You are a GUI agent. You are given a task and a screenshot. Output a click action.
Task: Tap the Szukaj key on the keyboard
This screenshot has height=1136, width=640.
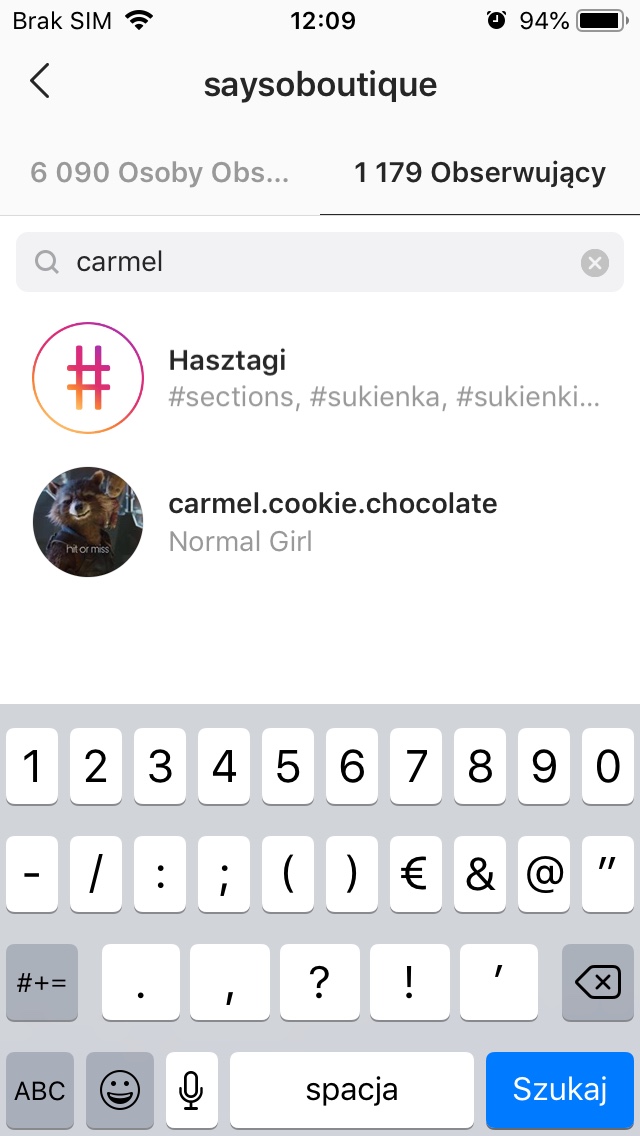click(560, 1090)
